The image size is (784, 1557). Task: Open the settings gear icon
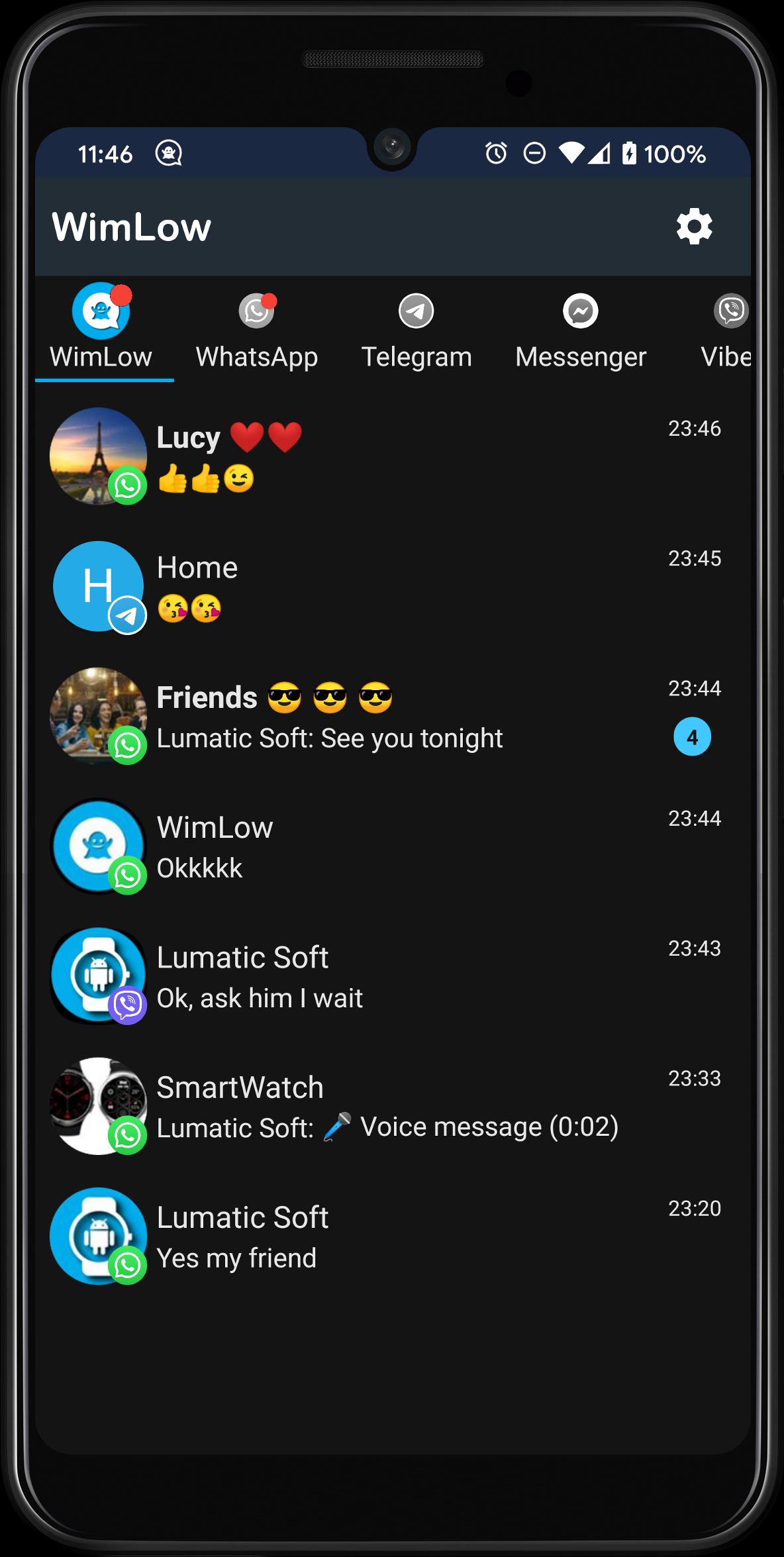coord(694,226)
